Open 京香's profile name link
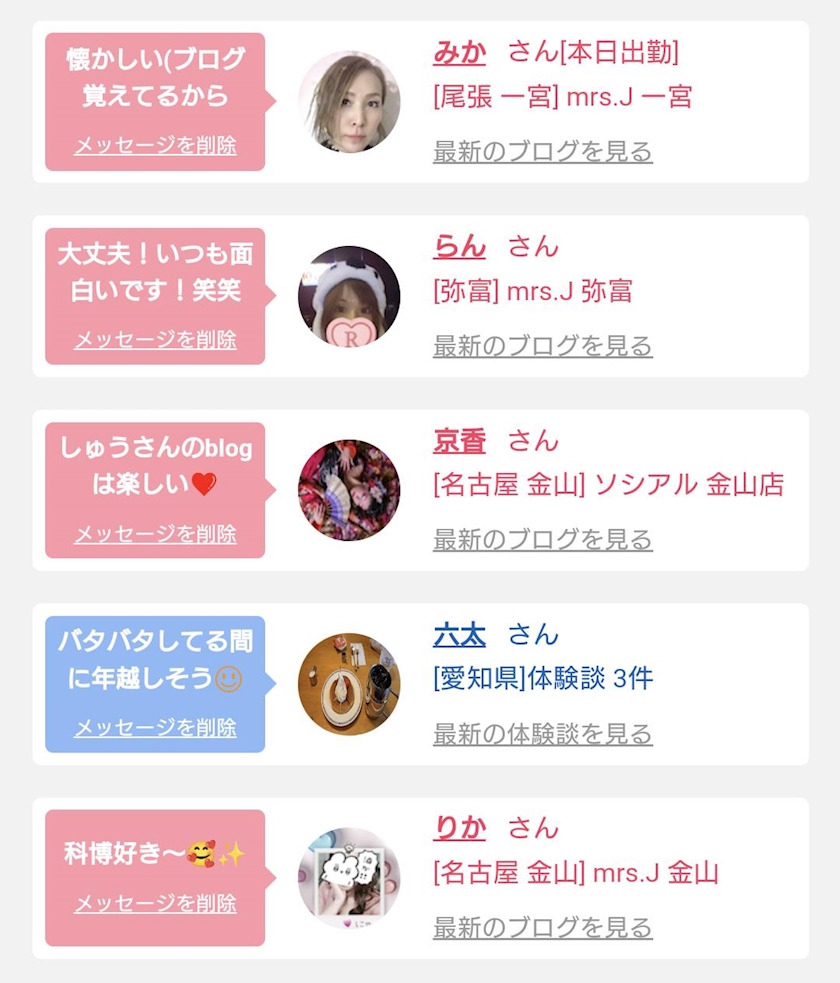The height and width of the screenshot is (983, 840). click(459, 441)
